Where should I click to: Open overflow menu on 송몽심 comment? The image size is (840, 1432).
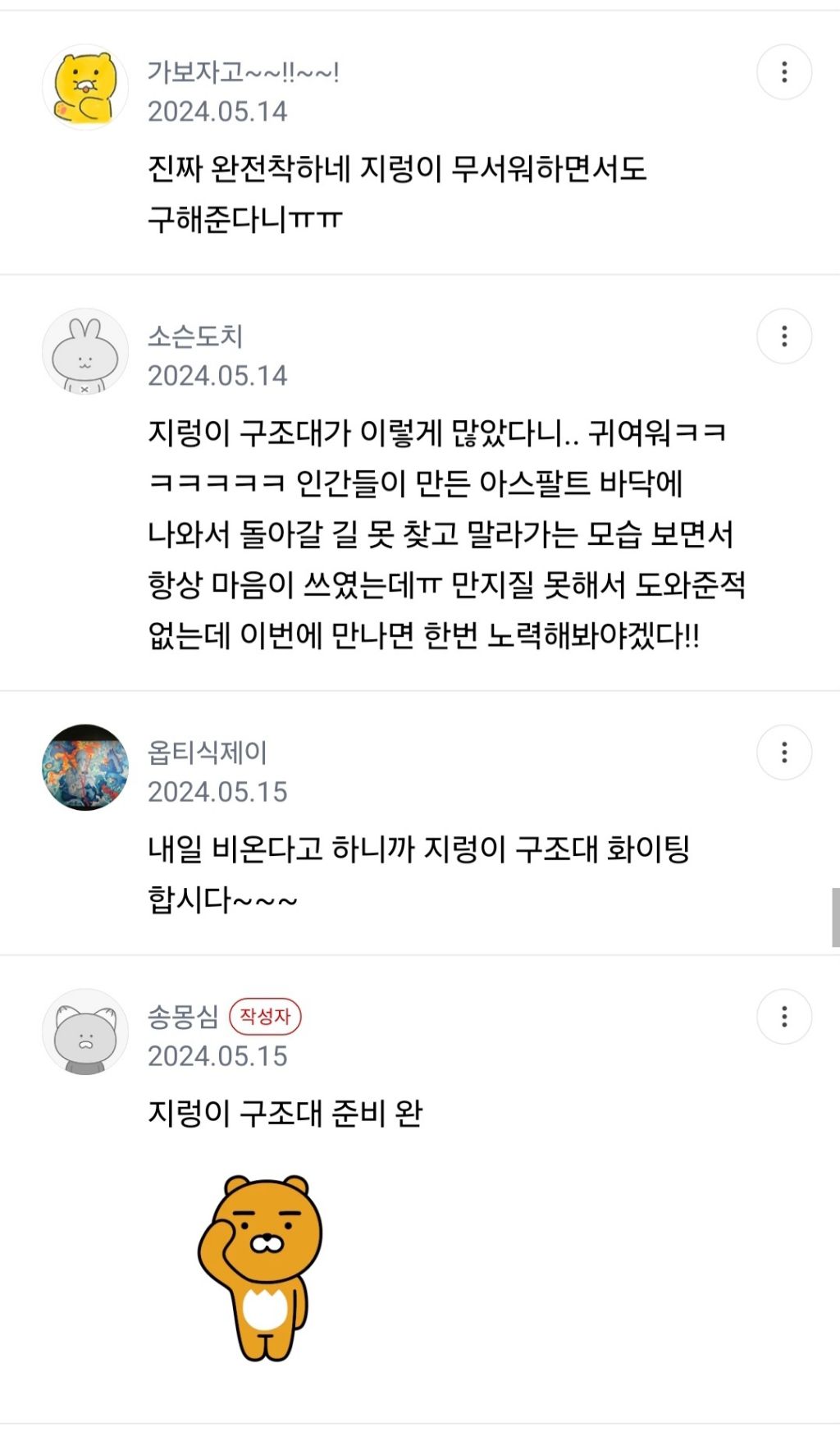pos(783,1017)
